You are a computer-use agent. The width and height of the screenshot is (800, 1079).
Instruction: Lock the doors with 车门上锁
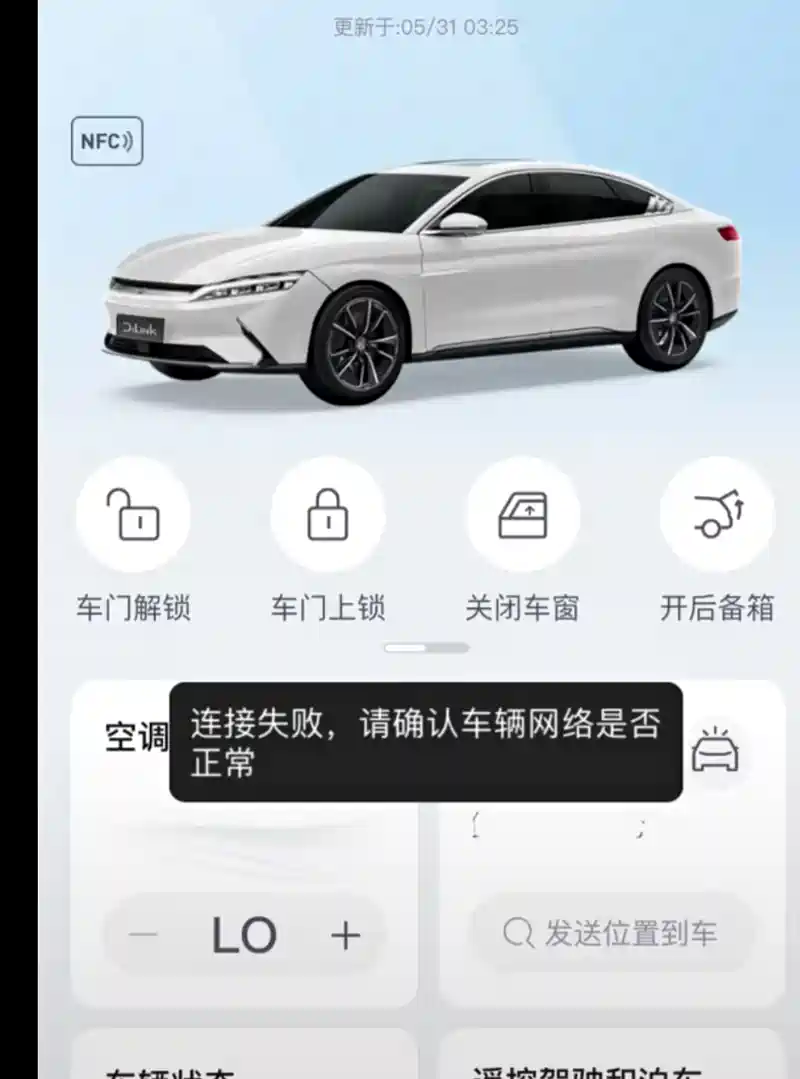pos(327,515)
